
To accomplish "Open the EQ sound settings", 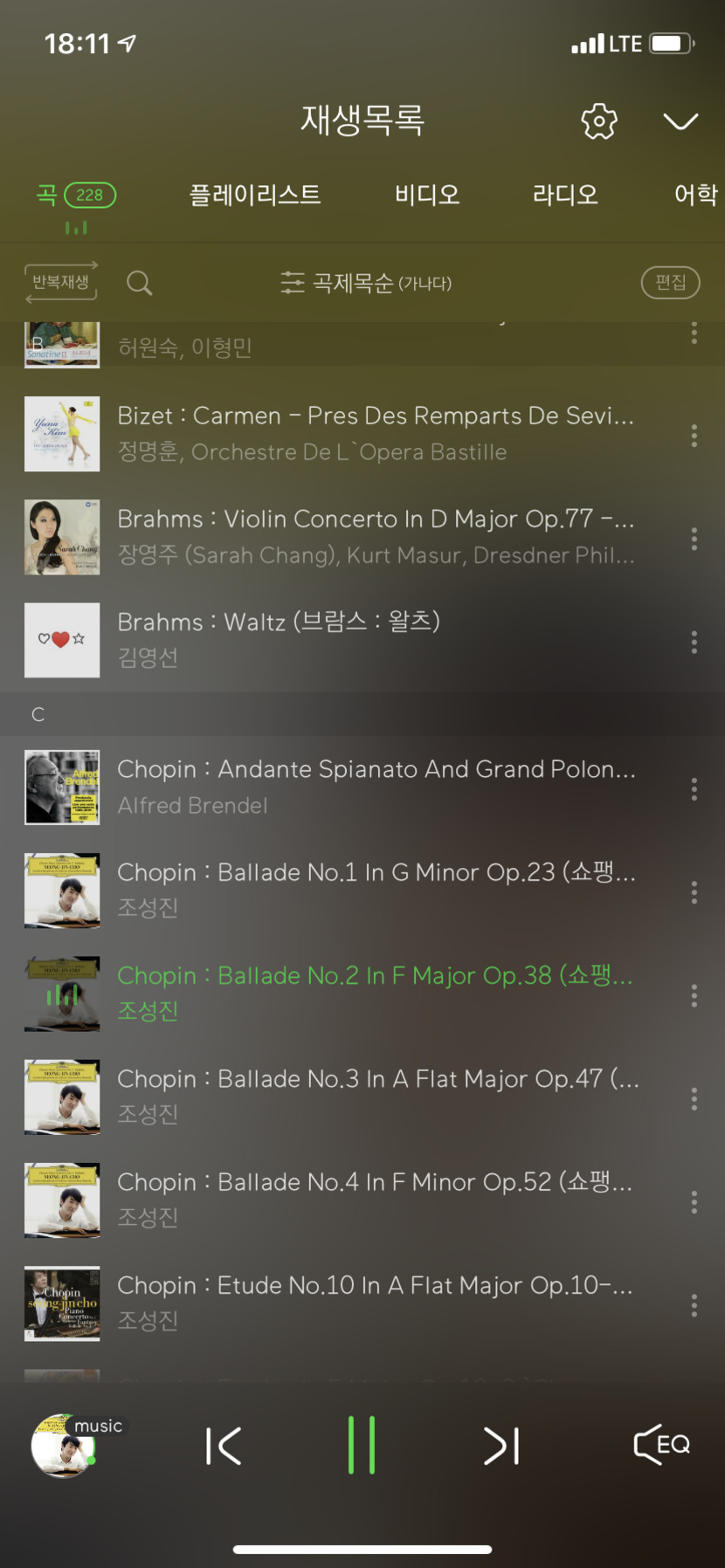I will pos(661,1446).
